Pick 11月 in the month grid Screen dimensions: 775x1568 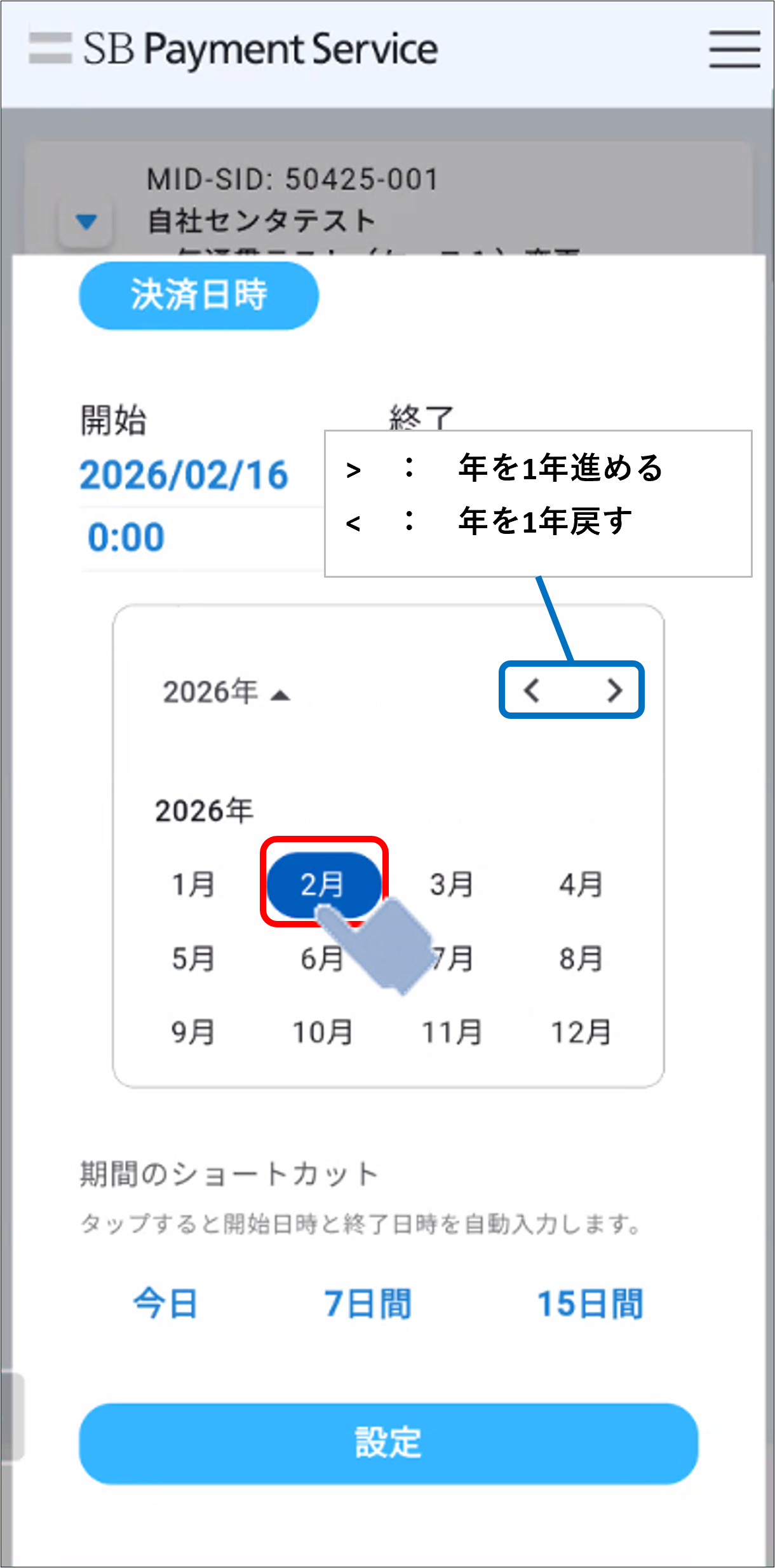point(452,1032)
